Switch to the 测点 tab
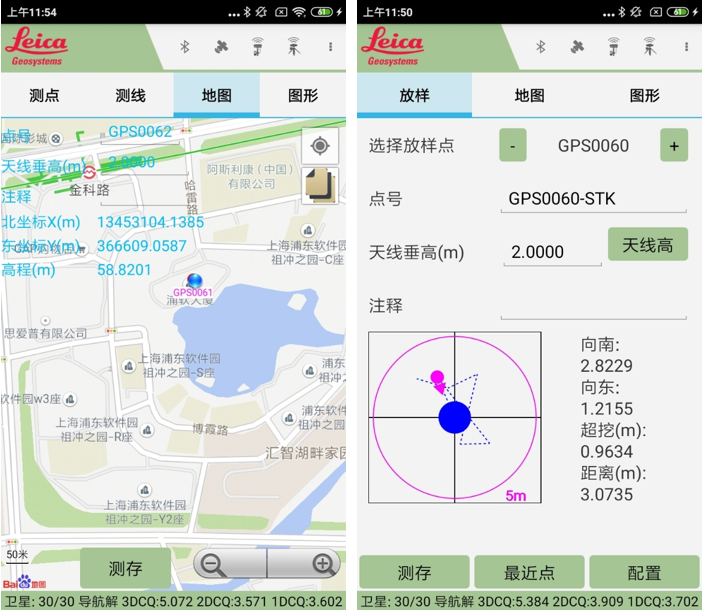 pos(44,96)
